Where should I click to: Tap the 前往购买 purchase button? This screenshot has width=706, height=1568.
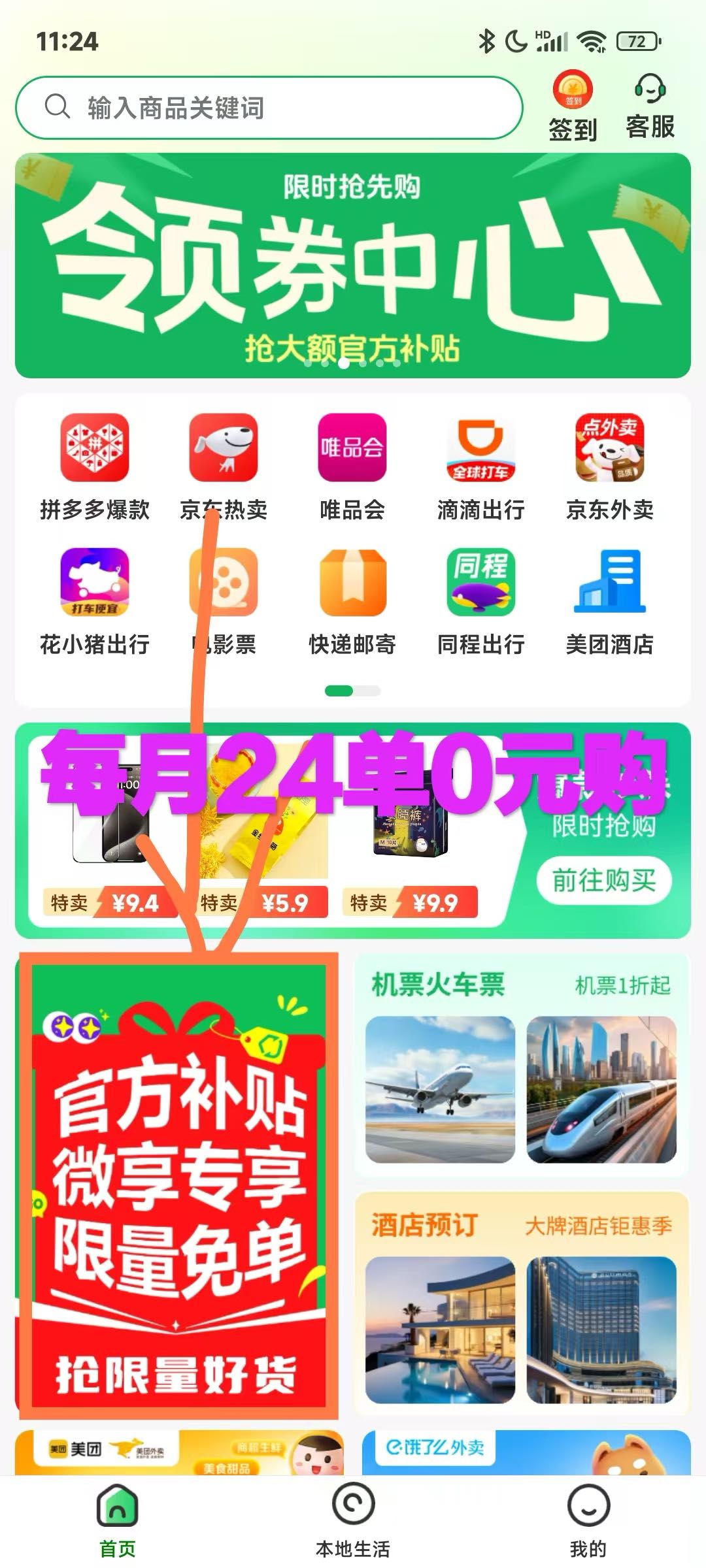[605, 879]
